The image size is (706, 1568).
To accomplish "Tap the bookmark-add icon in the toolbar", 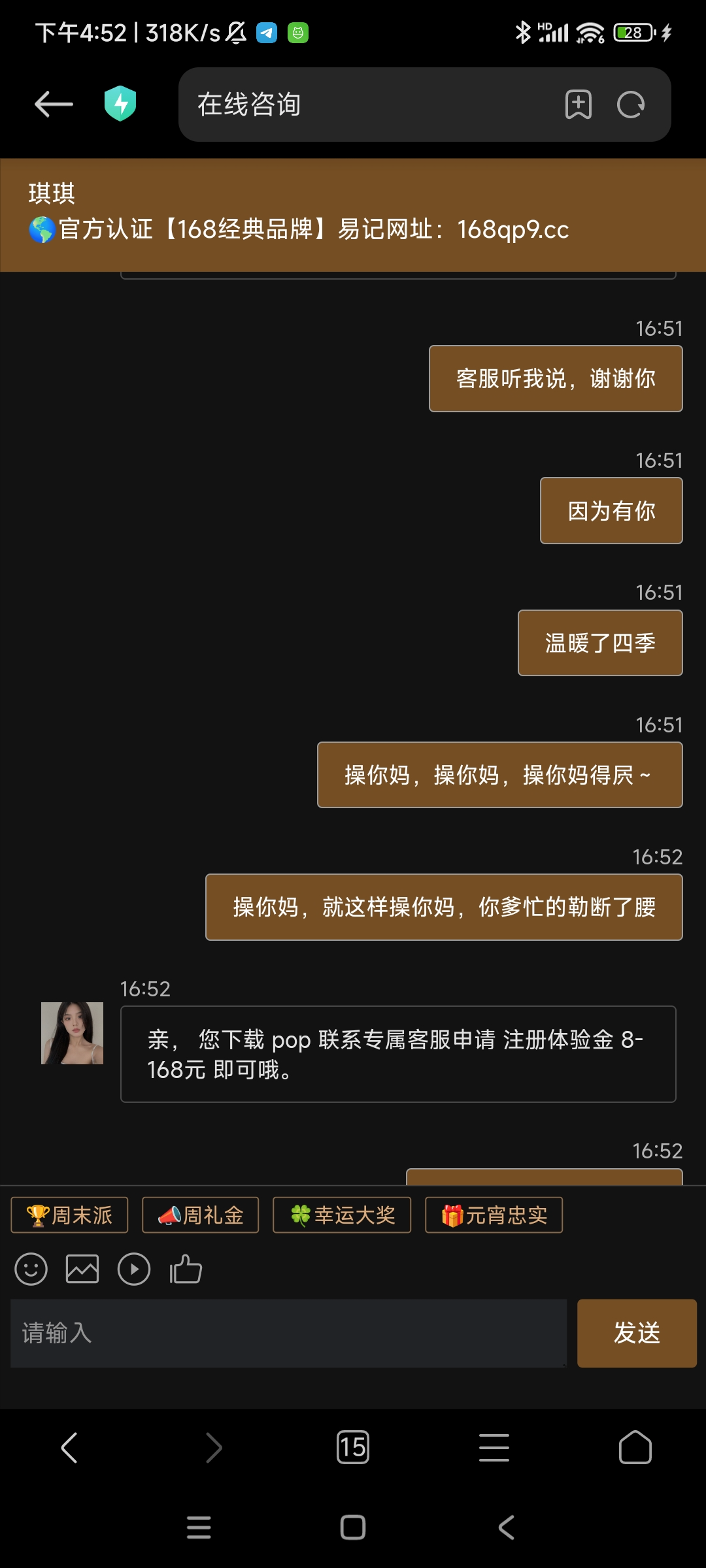I will (578, 105).
